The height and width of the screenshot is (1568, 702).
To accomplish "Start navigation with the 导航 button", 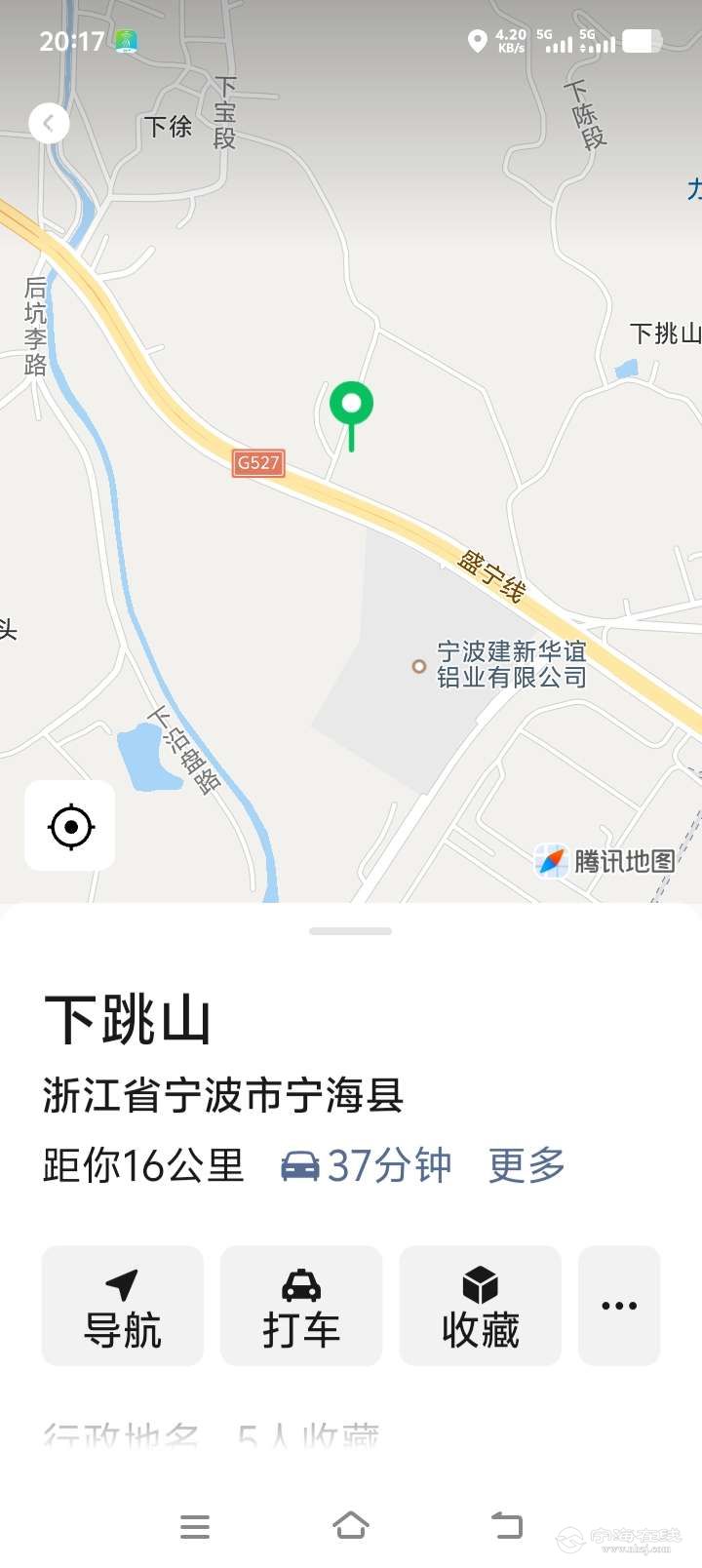I will (123, 1306).
